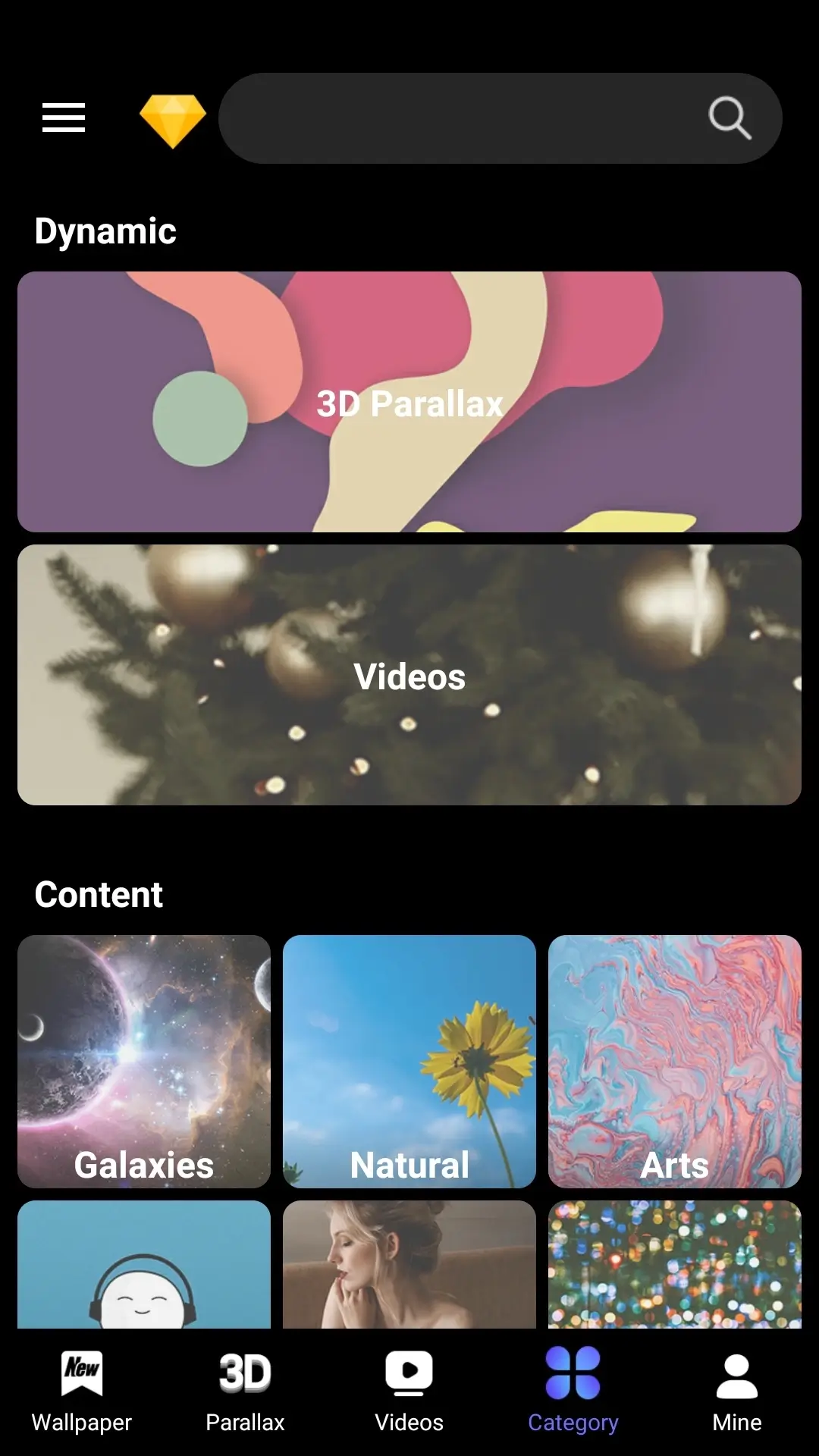The height and width of the screenshot is (1456, 819).
Task: Open the Mine profile tab
Action: (x=737, y=1392)
